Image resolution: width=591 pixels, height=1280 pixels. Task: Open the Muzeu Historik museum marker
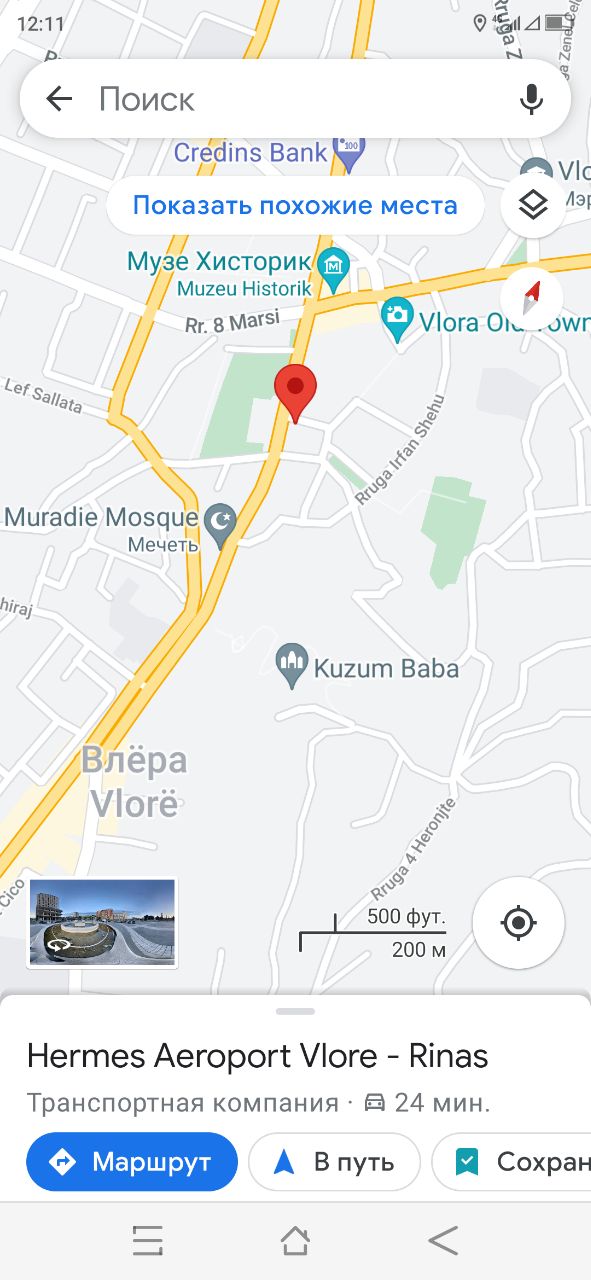click(332, 267)
